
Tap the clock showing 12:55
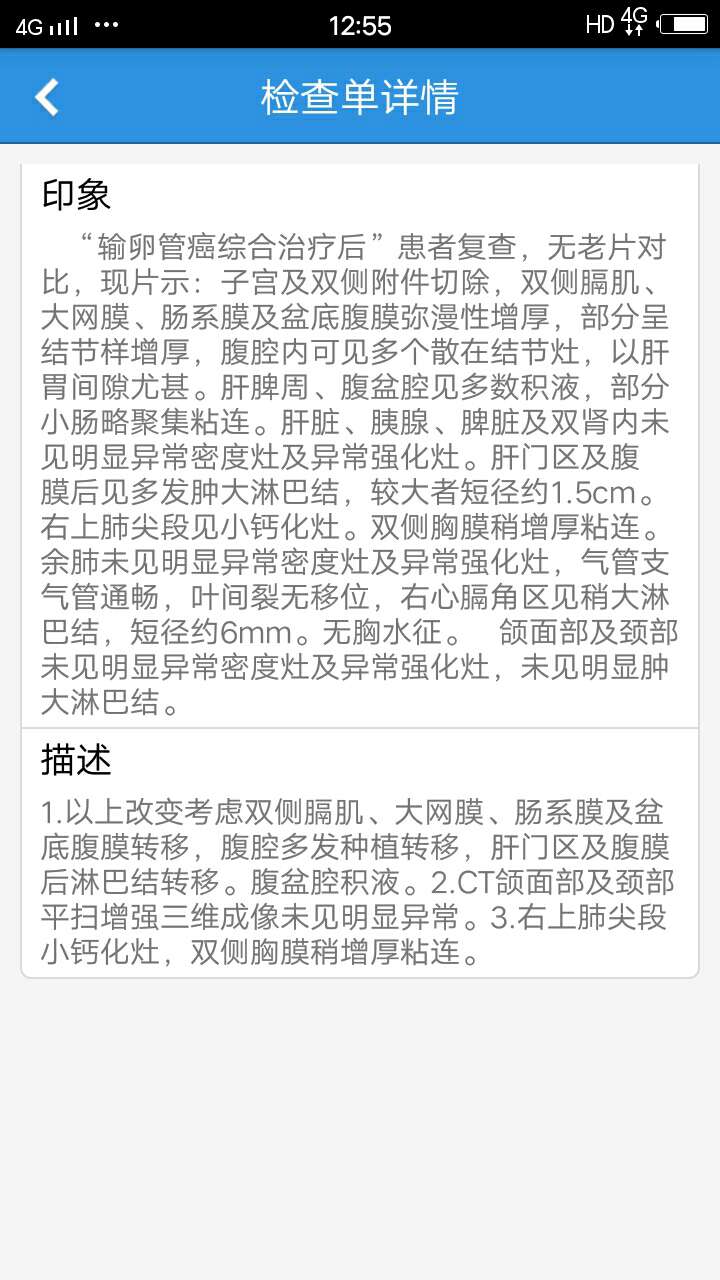(x=359, y=24)
